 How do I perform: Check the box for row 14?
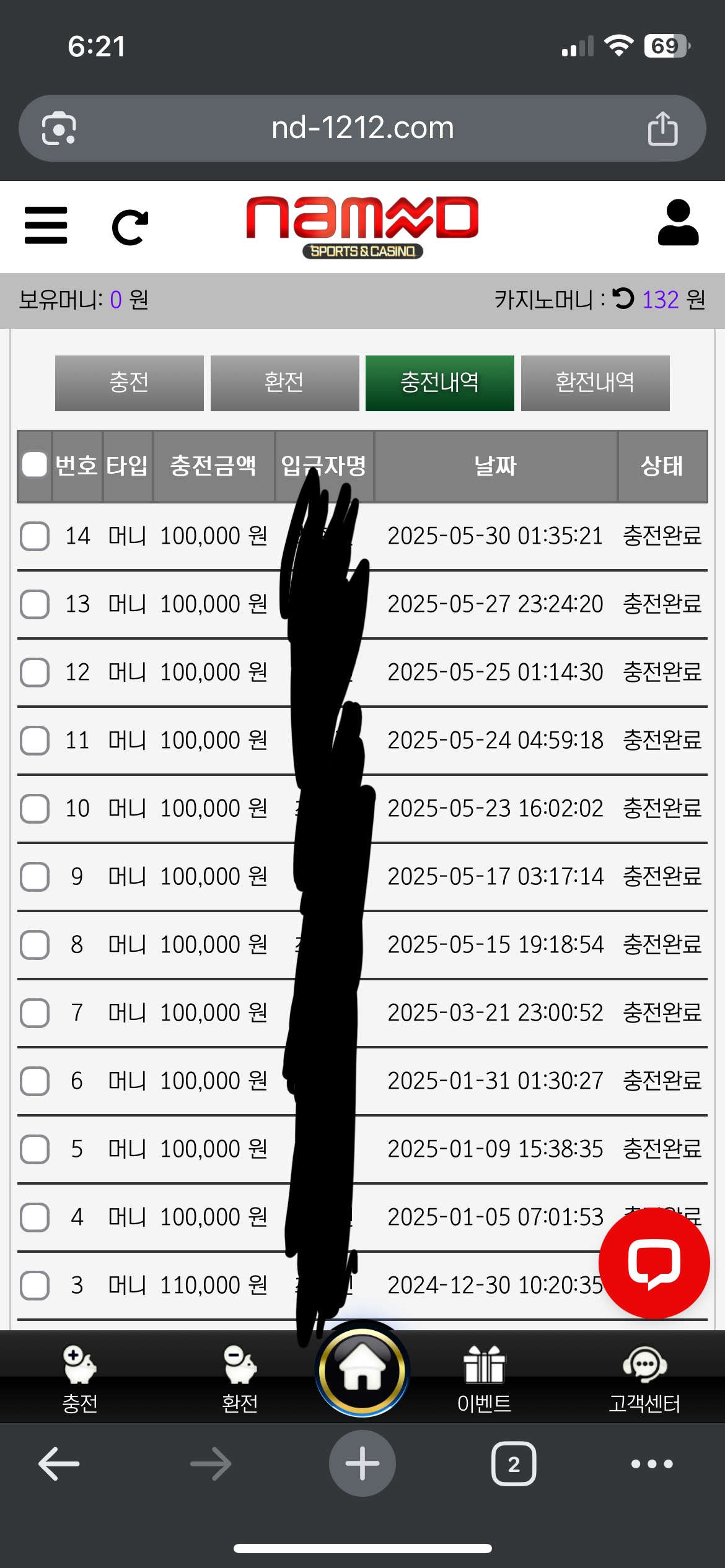point(35,536)
